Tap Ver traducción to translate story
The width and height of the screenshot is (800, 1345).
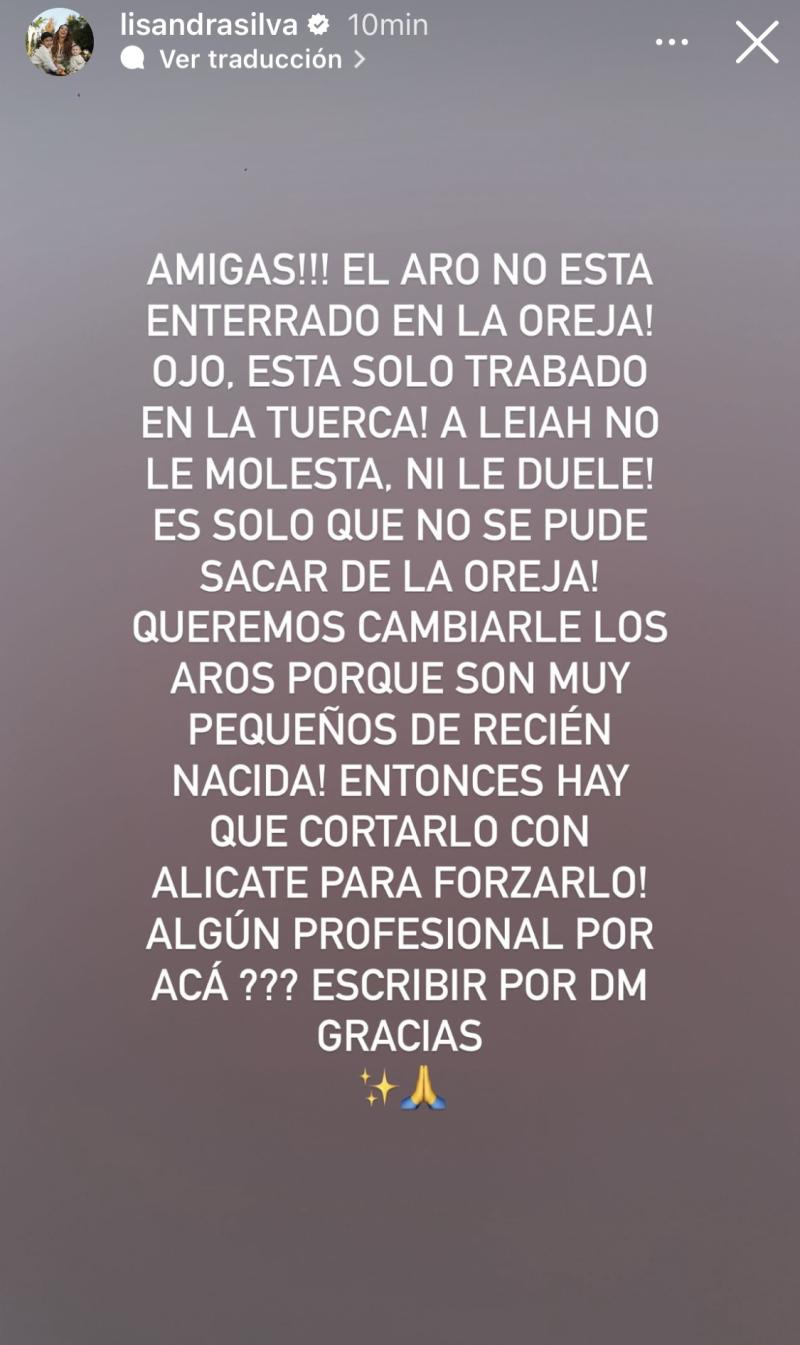(x=250, y=59)
